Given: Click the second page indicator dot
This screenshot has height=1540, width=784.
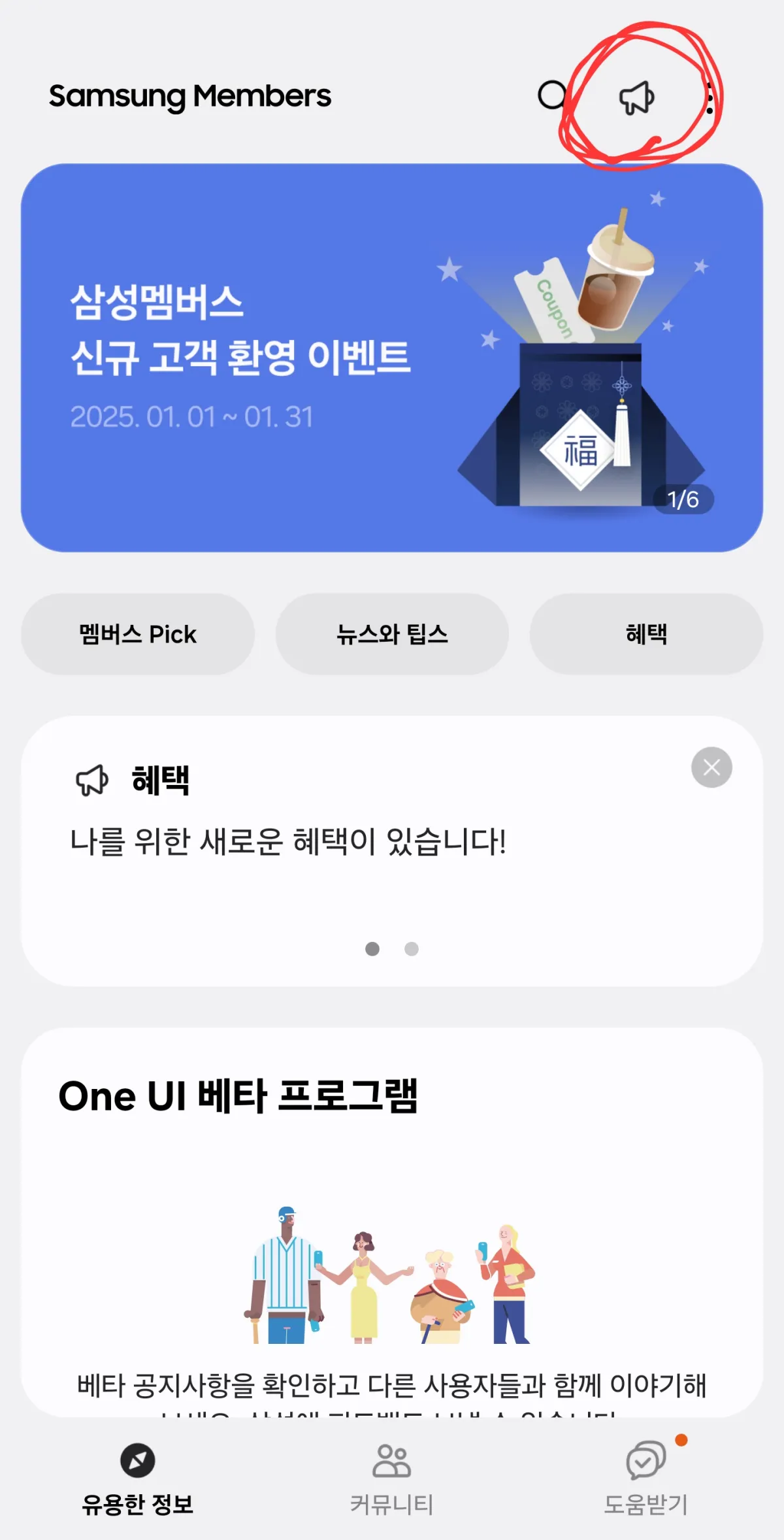Looking at the screenshot, I should [x=412, y=948].
